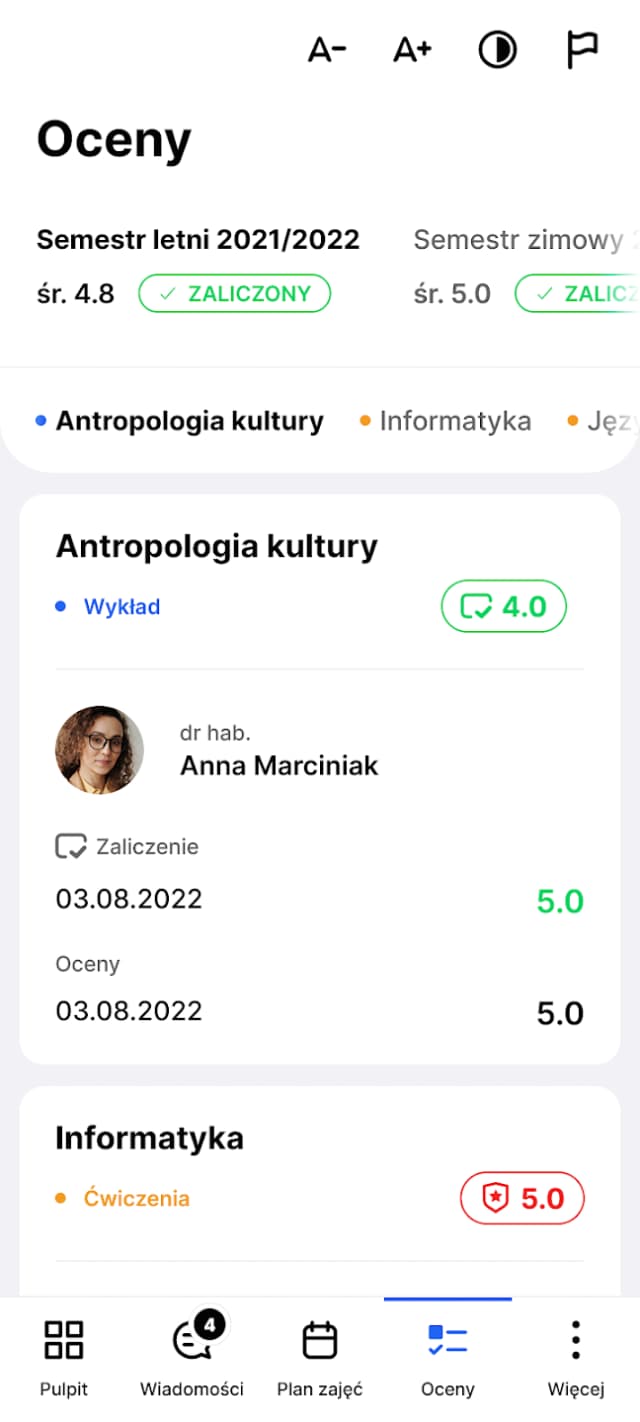Increase the font size with A+
Screen dimensions: 640x1422
click(x=412, y=50)
